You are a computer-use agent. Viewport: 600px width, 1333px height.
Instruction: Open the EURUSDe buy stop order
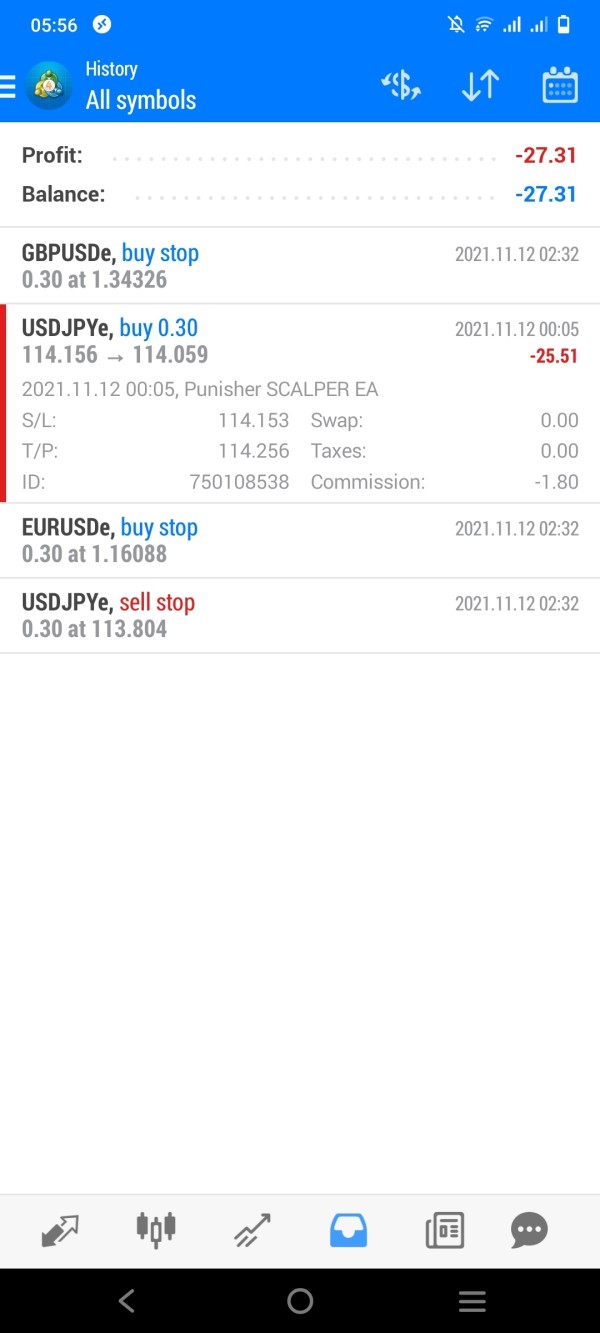pyautogui.click(x=300, y=540)
